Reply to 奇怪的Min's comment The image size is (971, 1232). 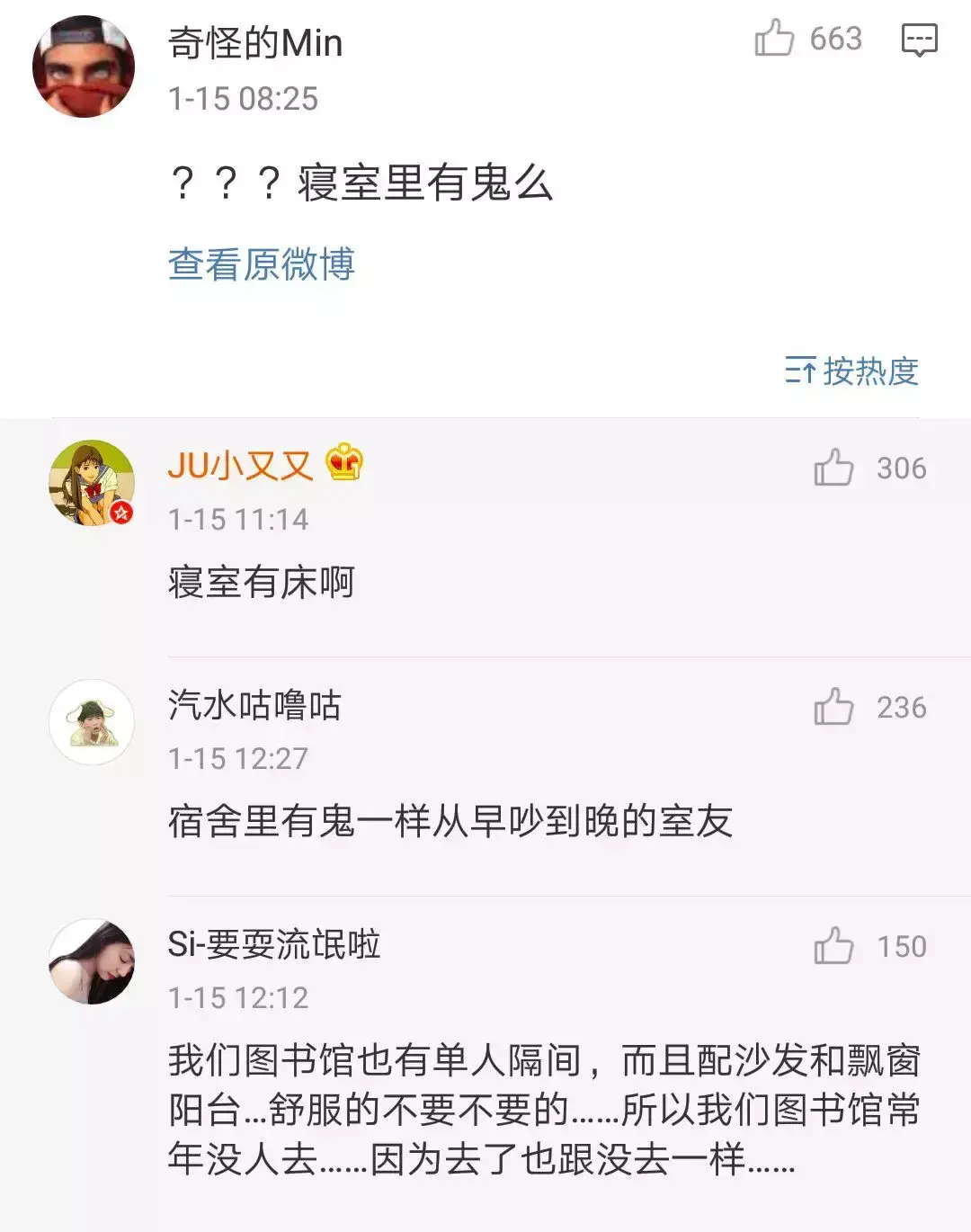tap(919, 40)
